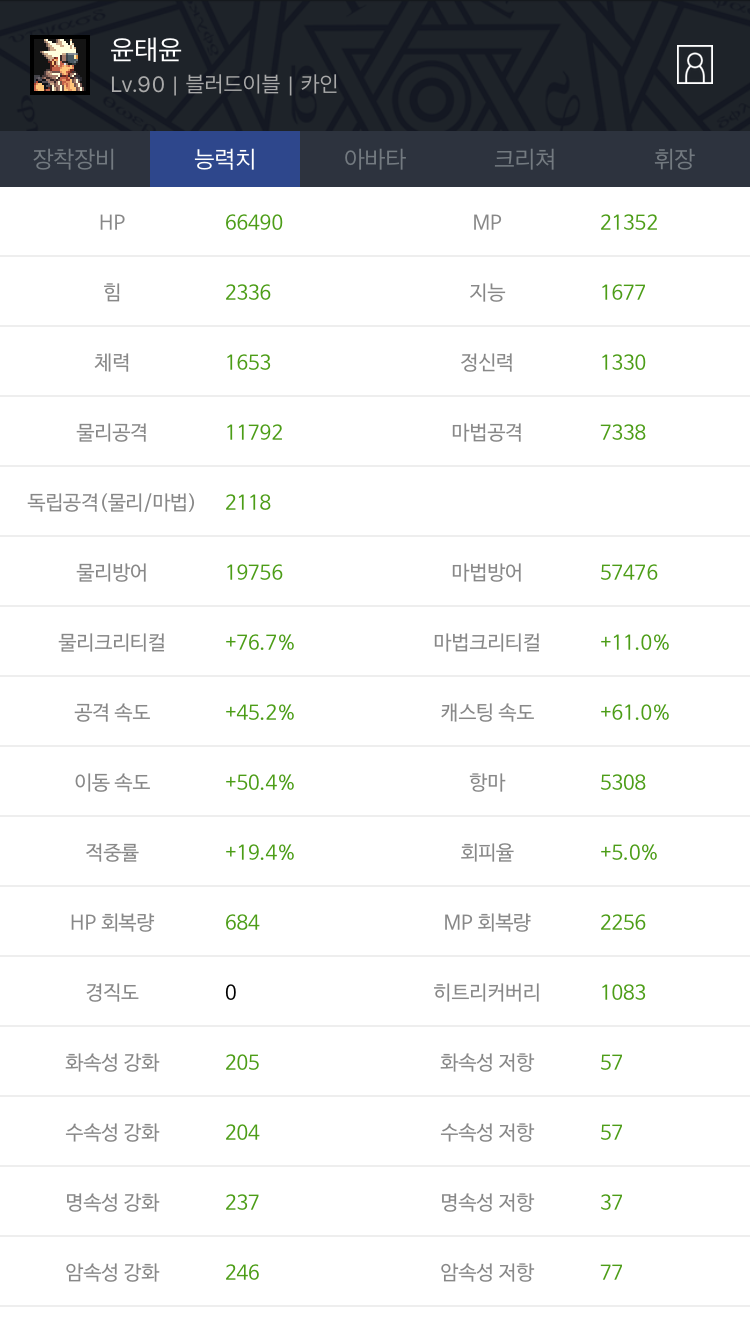Switch to the 장착장비 tab

pos(75,159)
